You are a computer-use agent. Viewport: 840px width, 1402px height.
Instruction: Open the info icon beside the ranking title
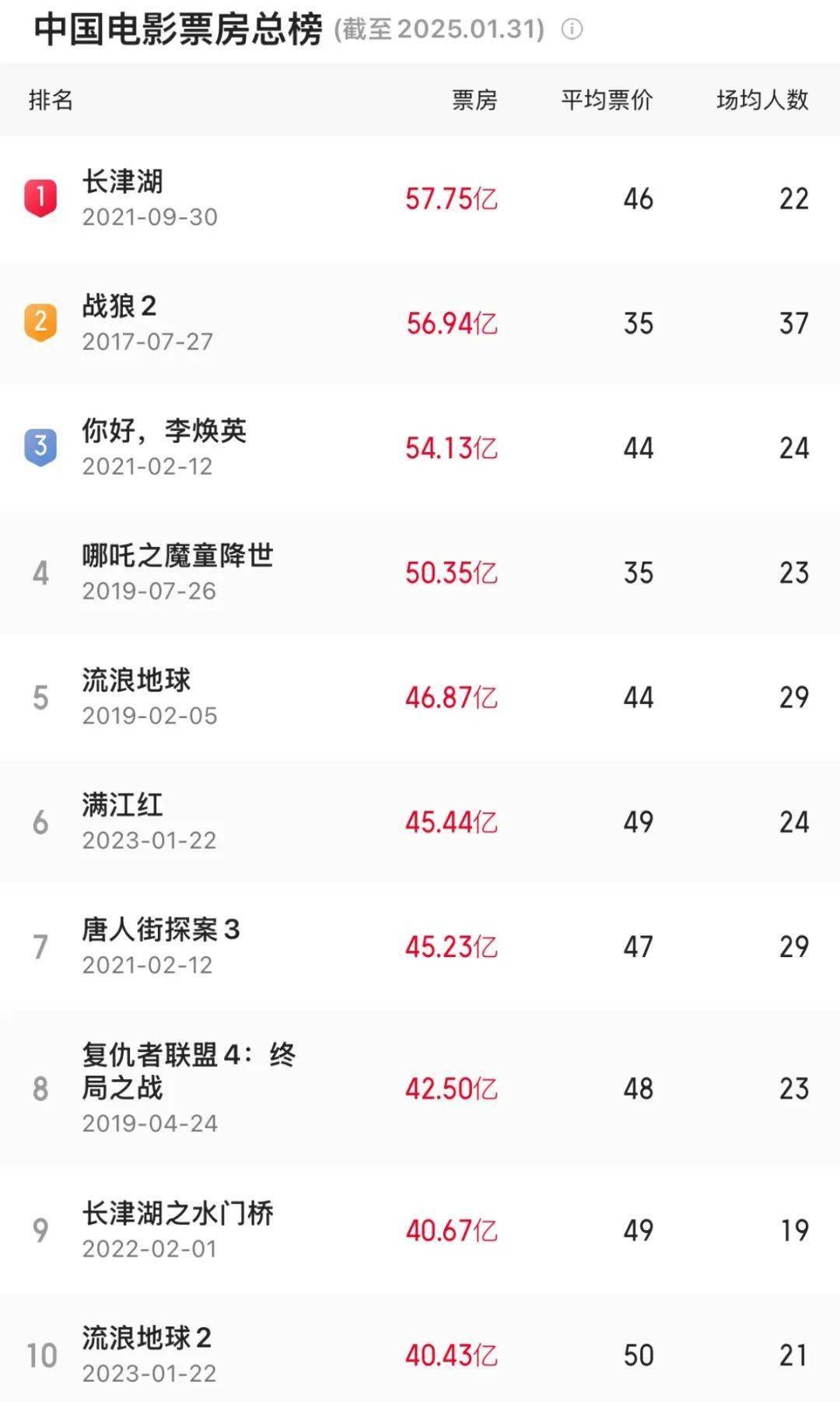(x=572, y=30)
